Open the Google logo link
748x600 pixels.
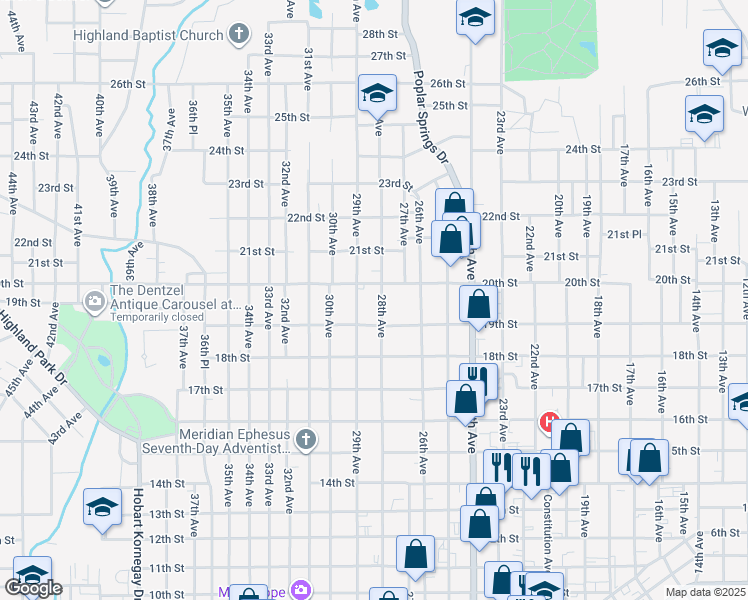(x=32, y=588)
